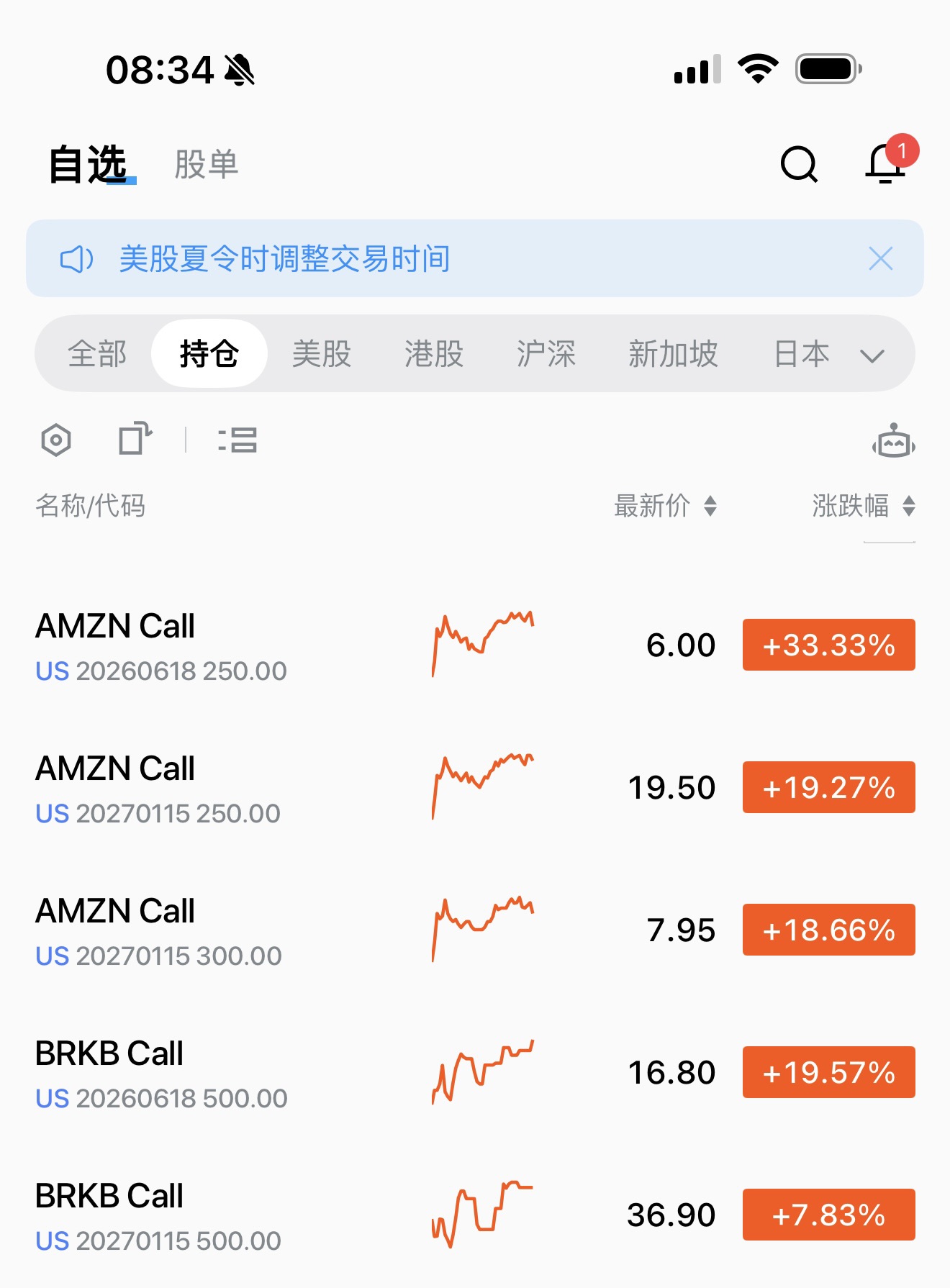950x1288 pixels.
Task: Sort the list by 涨跌幅
Action: pos(863,506)
